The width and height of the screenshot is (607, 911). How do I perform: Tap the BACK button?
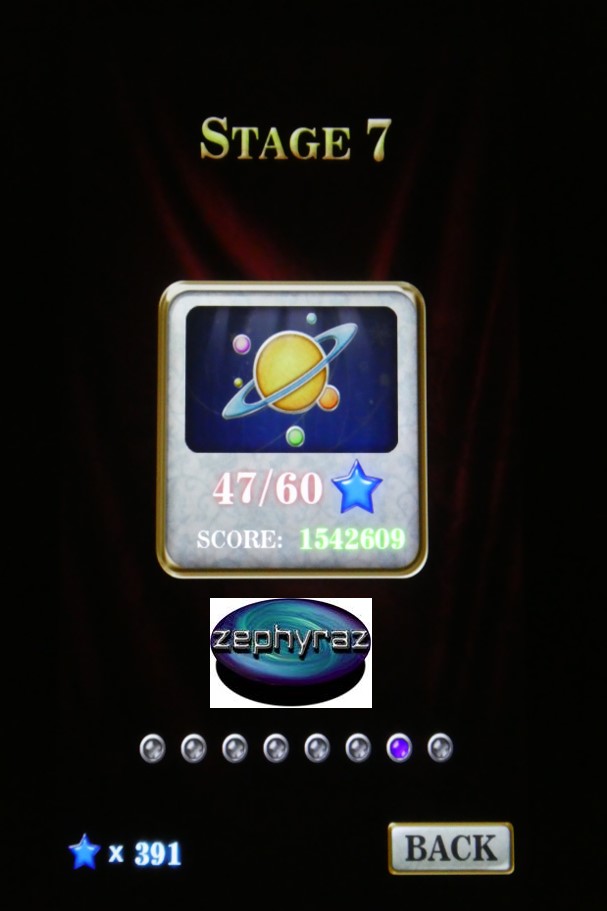[x=450, y=848]
